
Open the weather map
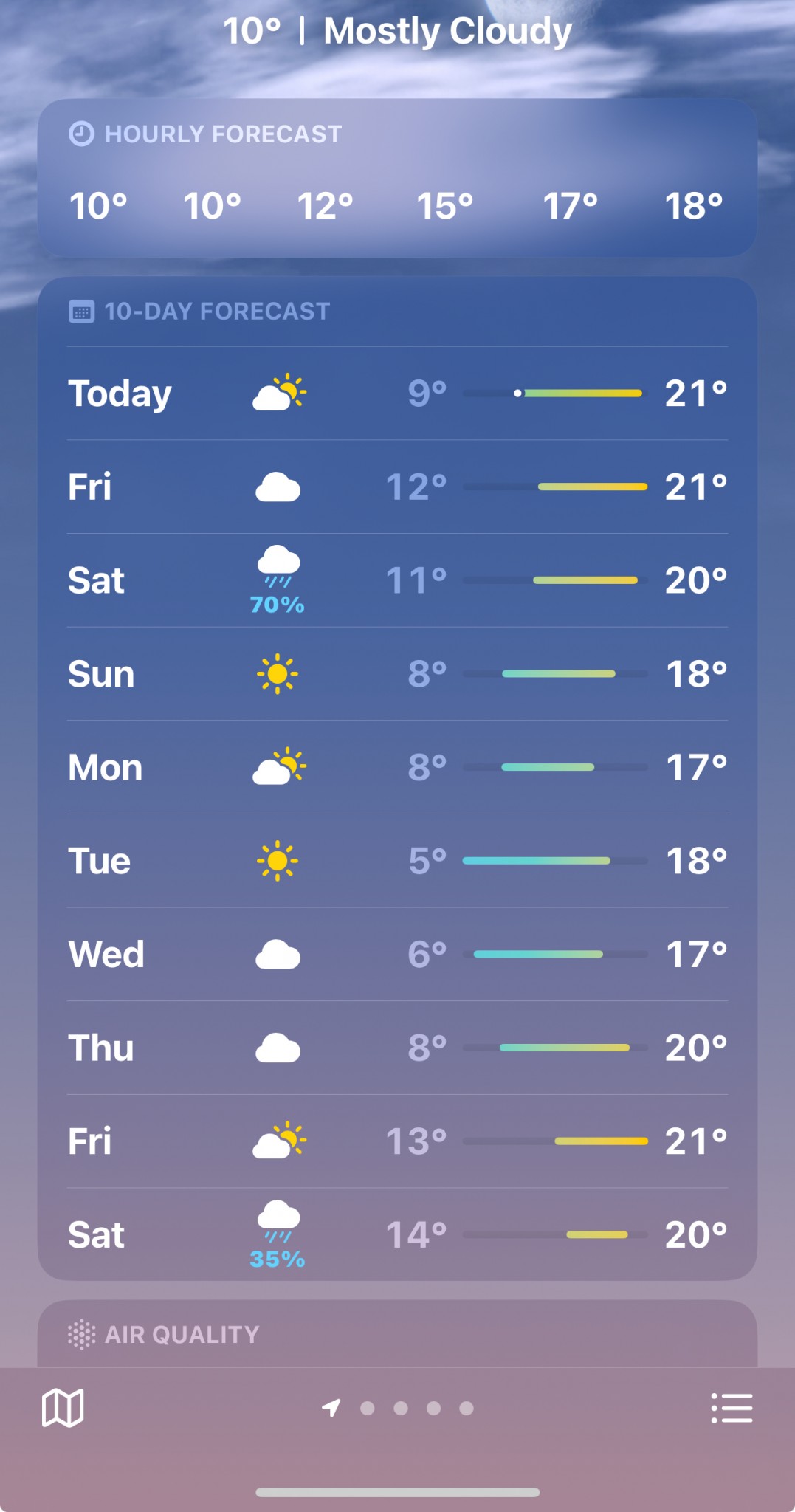63,1408
